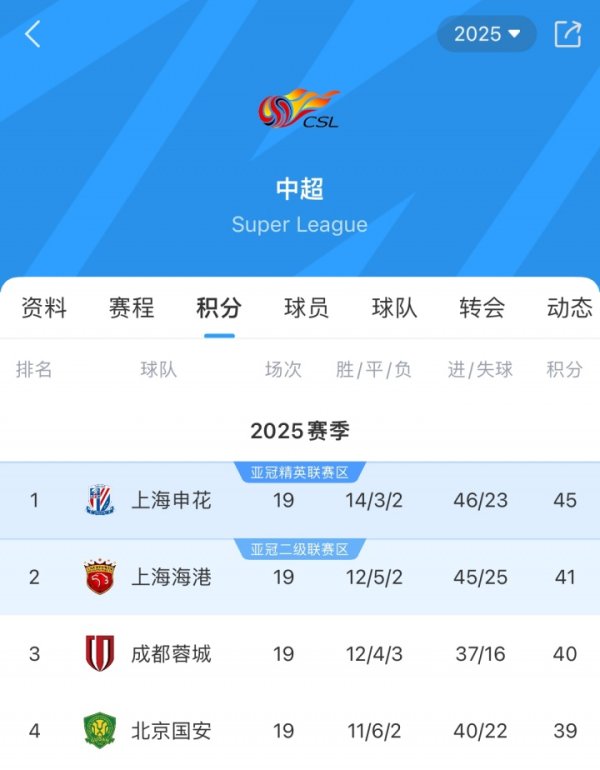Open the 动态 tab
Image resolution: width=600 pixels, height=770 pixels.
(x=569, y=308)
